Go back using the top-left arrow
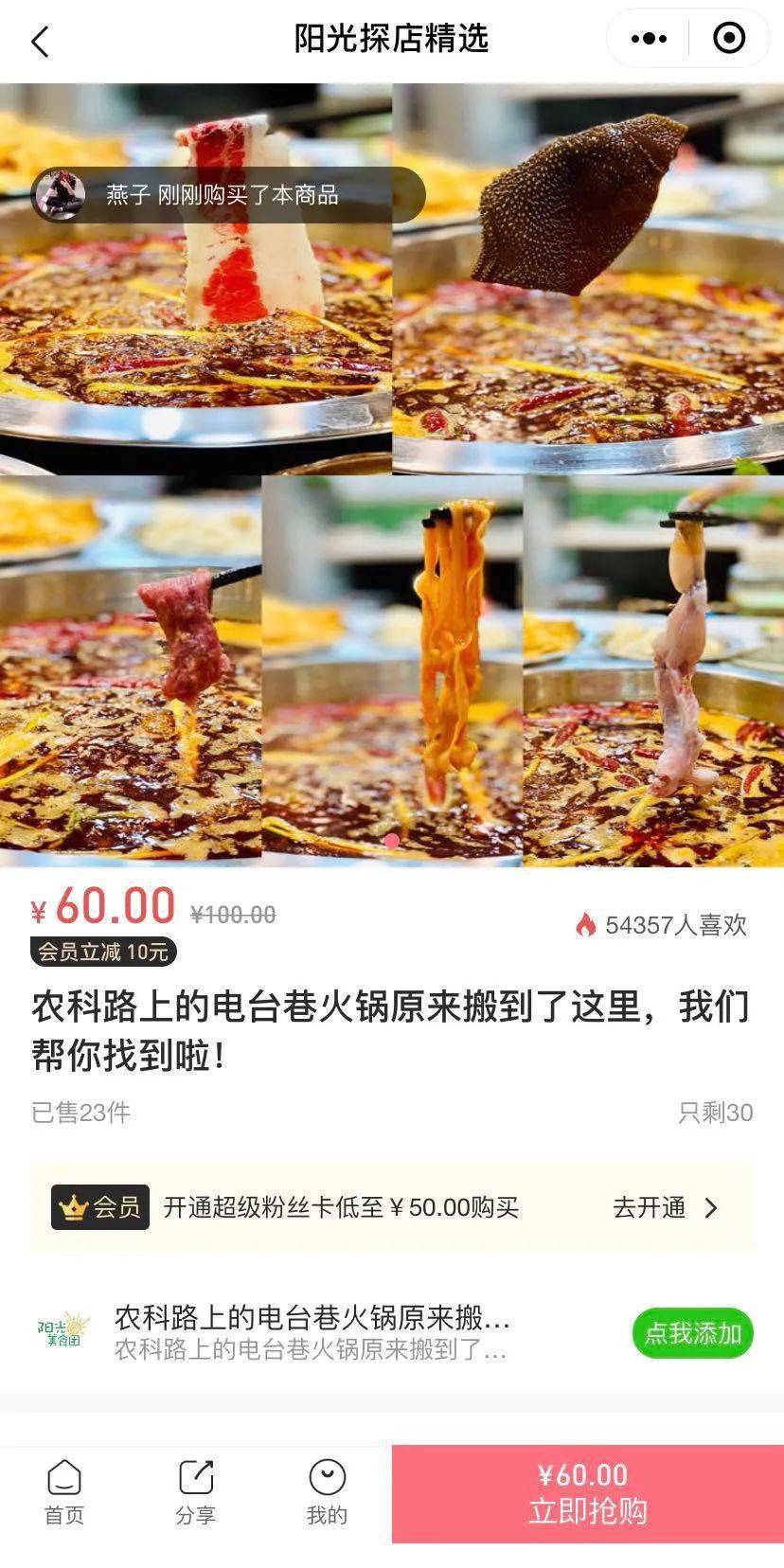 [40, 41]
